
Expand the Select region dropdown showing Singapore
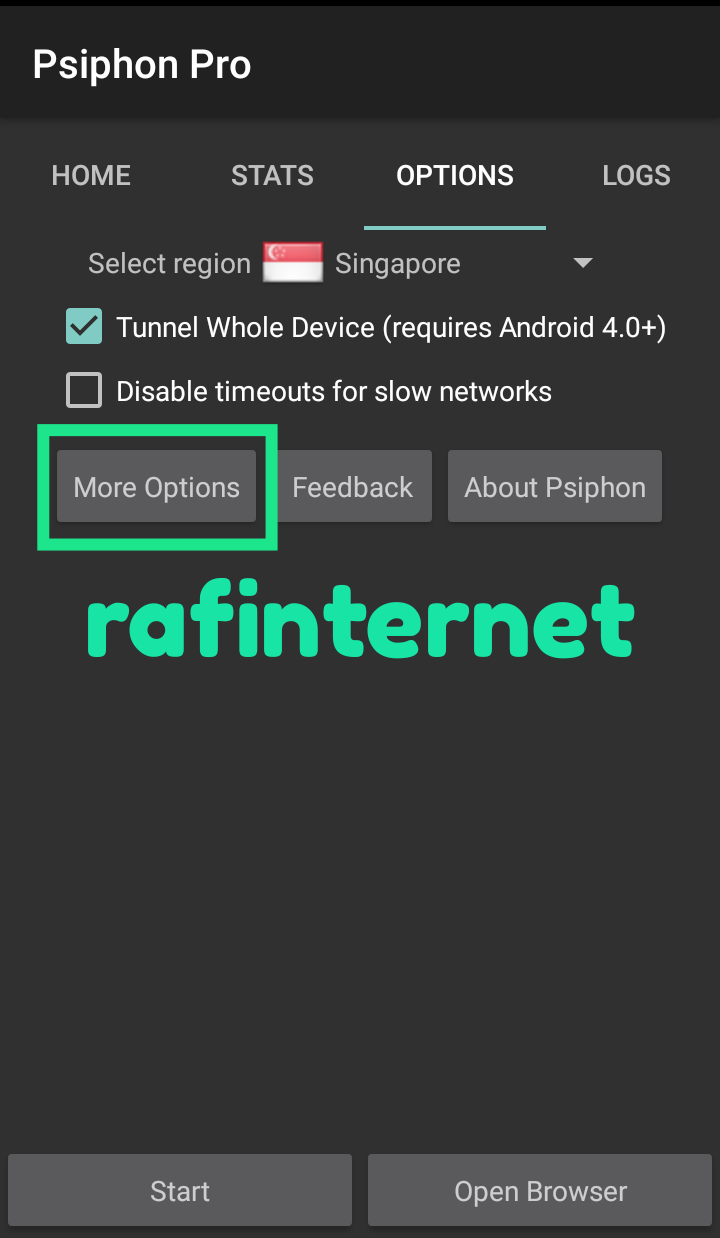[x=582, y=264]
